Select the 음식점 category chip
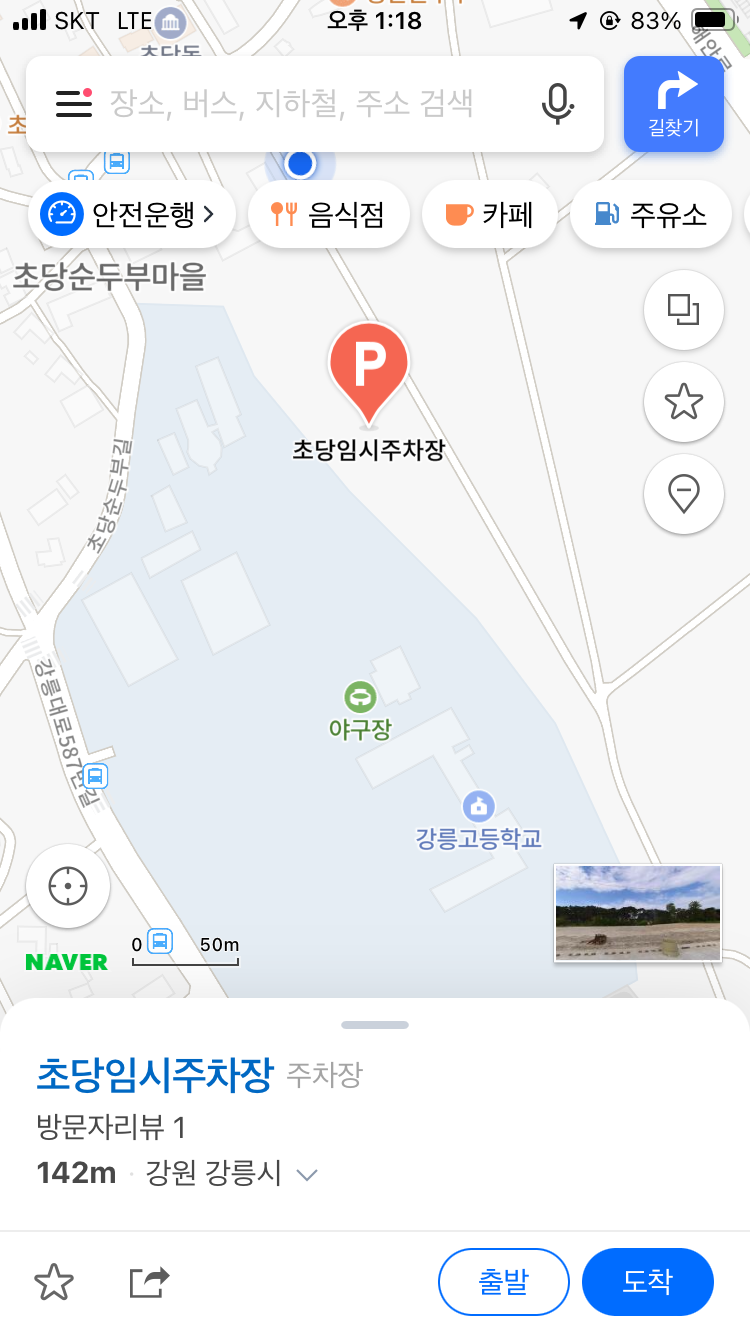The width and height of the screenshot is (750, 1334). point(329,214)
